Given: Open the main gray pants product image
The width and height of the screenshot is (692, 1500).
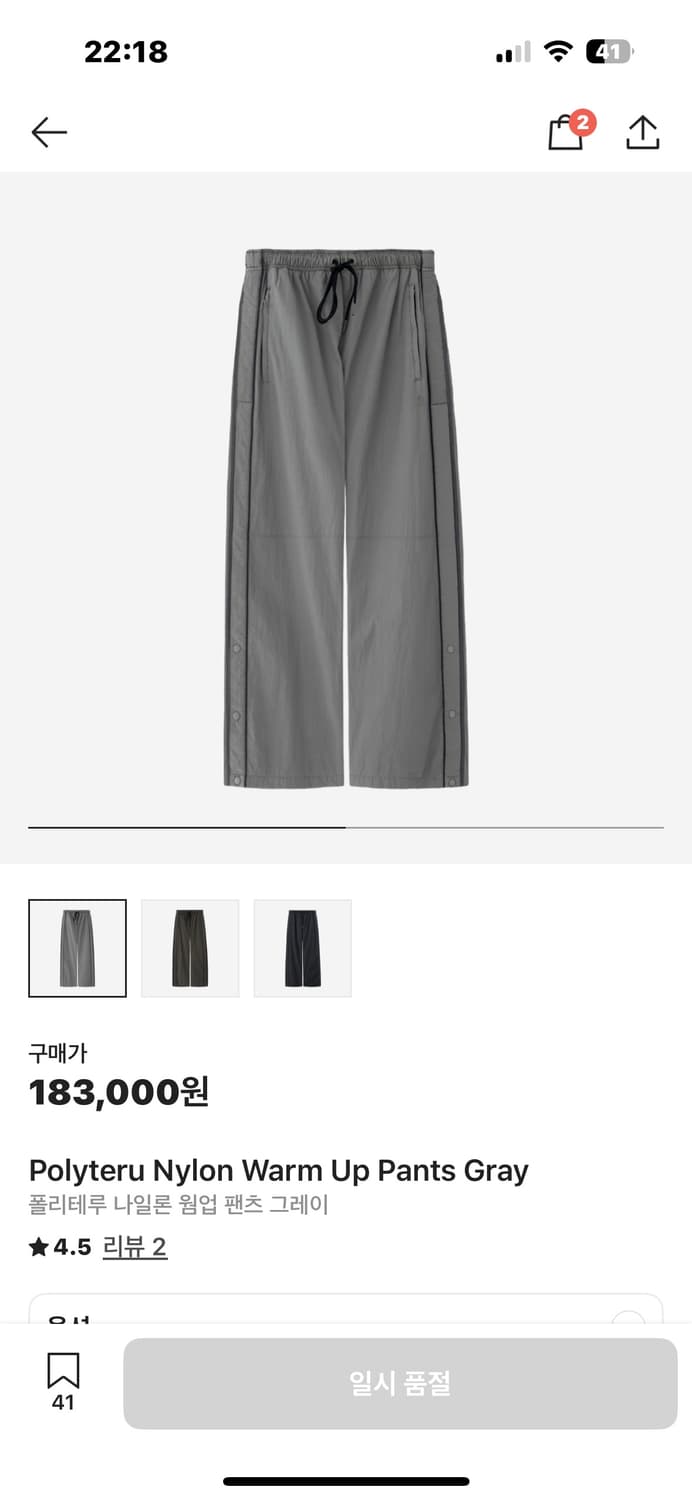Looking at the screenshot, I should [x=346, y=517].
